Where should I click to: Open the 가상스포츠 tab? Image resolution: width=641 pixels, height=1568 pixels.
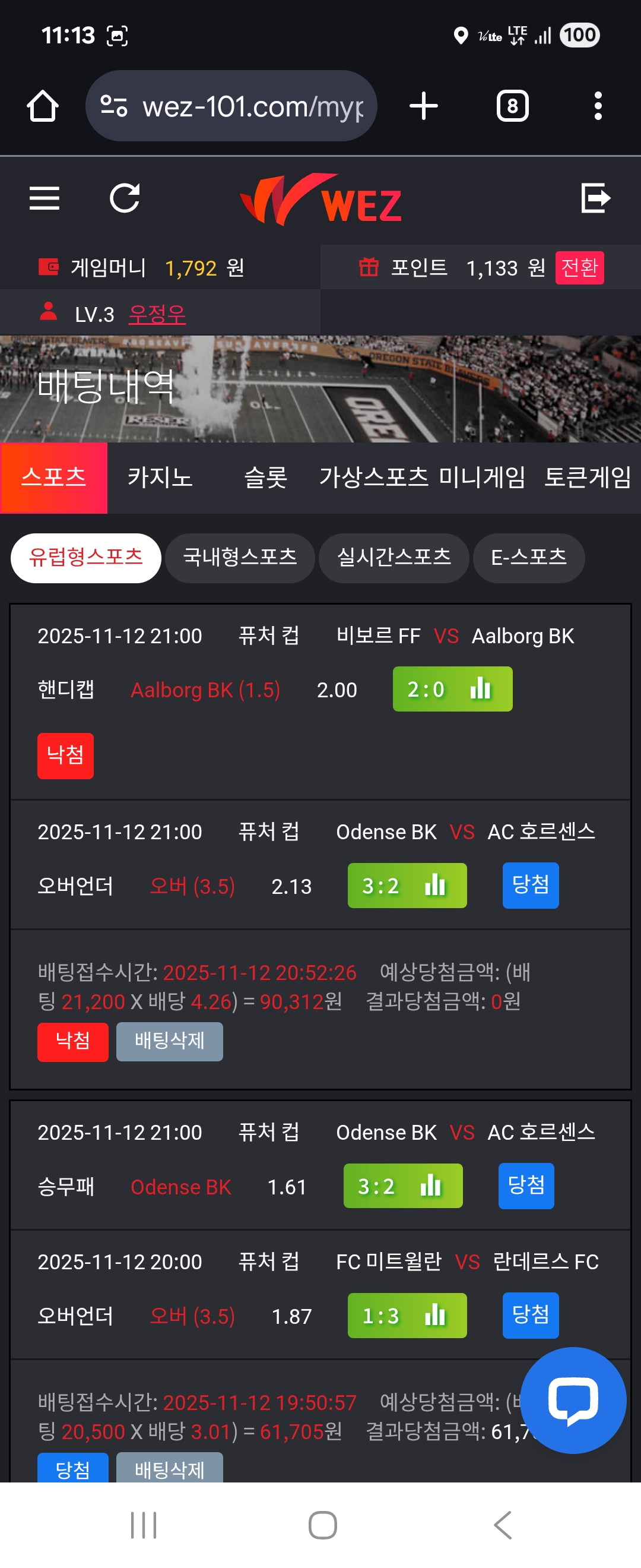[x=373, y=477]
